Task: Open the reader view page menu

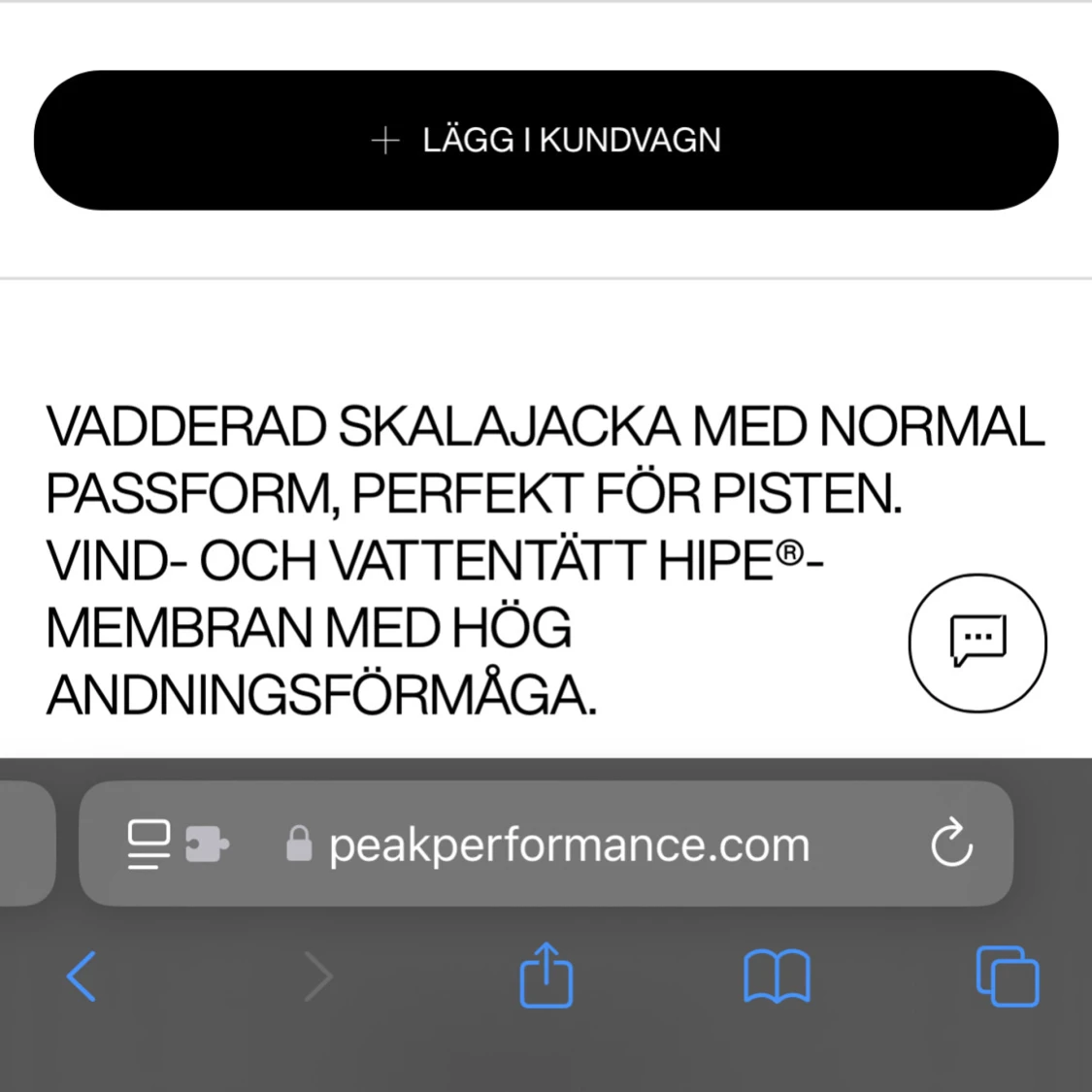Action: pos(149,844)
